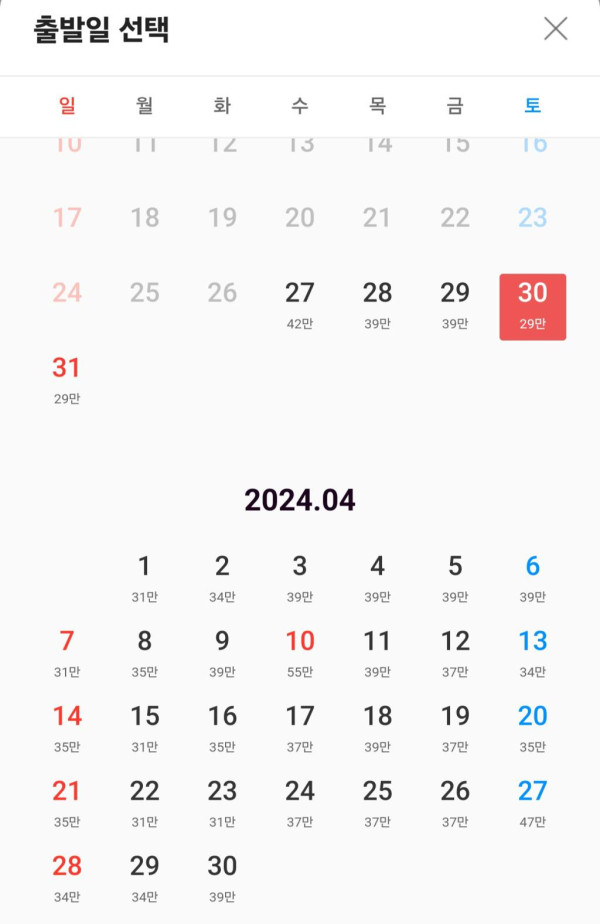Select Saturday April 20

tap(532, 727)
